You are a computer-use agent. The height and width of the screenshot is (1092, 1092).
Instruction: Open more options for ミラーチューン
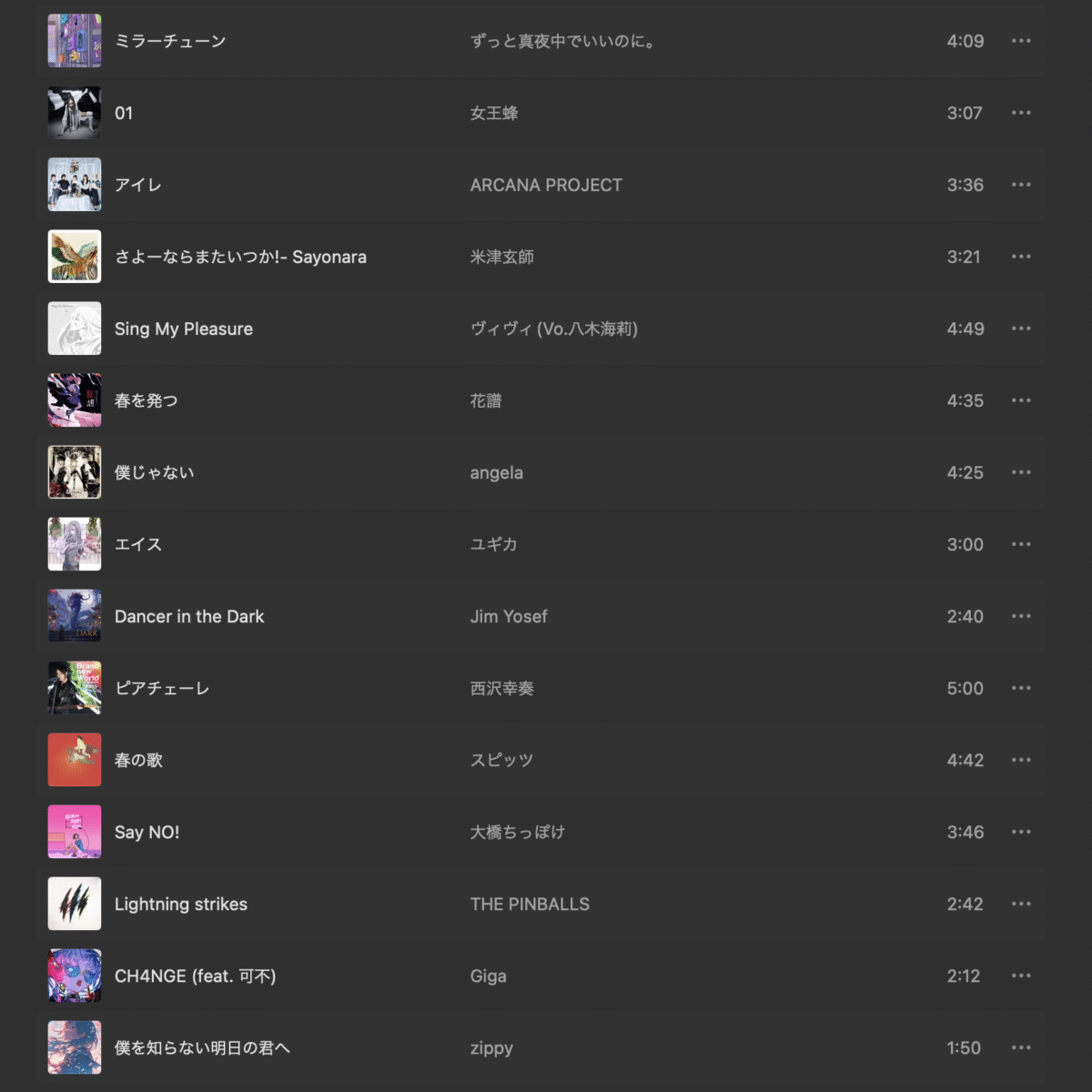point(1021,41)
